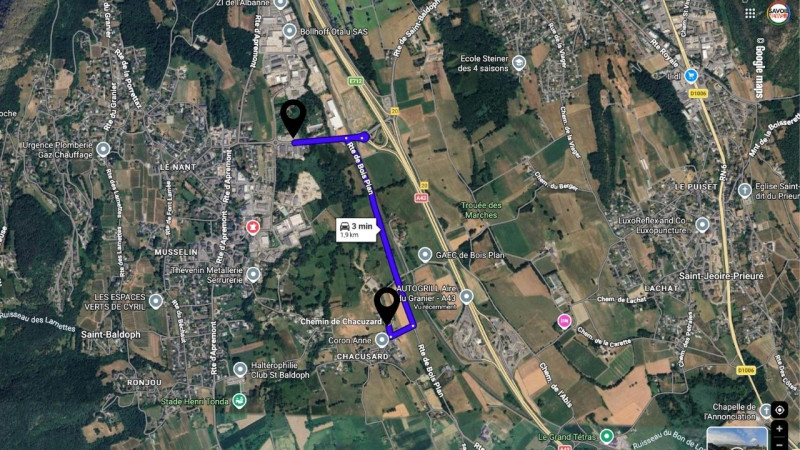The image size is (800, 450).
Task: Select the Chapelle de l'Annonciation marker
Action: coord(767,410)
